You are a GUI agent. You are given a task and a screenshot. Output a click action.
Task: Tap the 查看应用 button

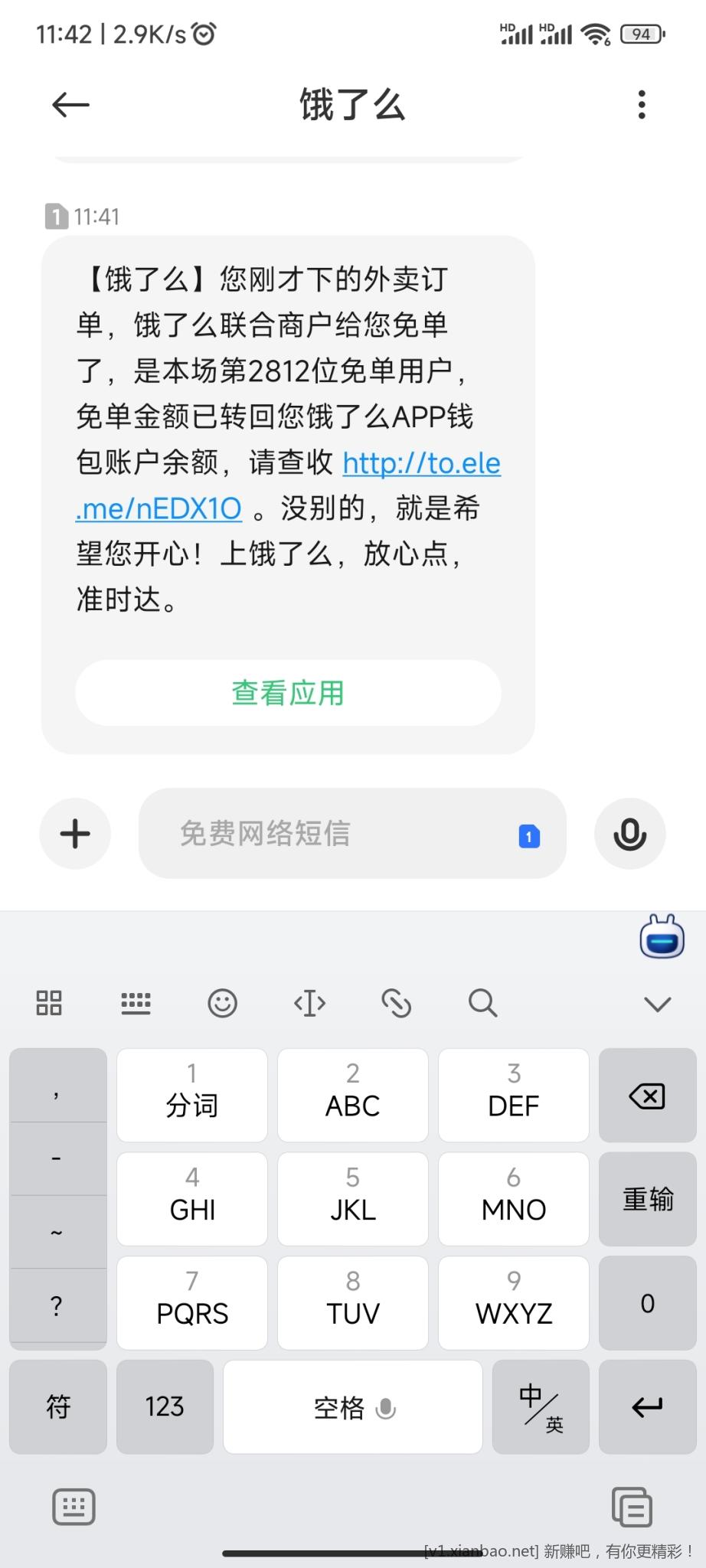(288, 693)
